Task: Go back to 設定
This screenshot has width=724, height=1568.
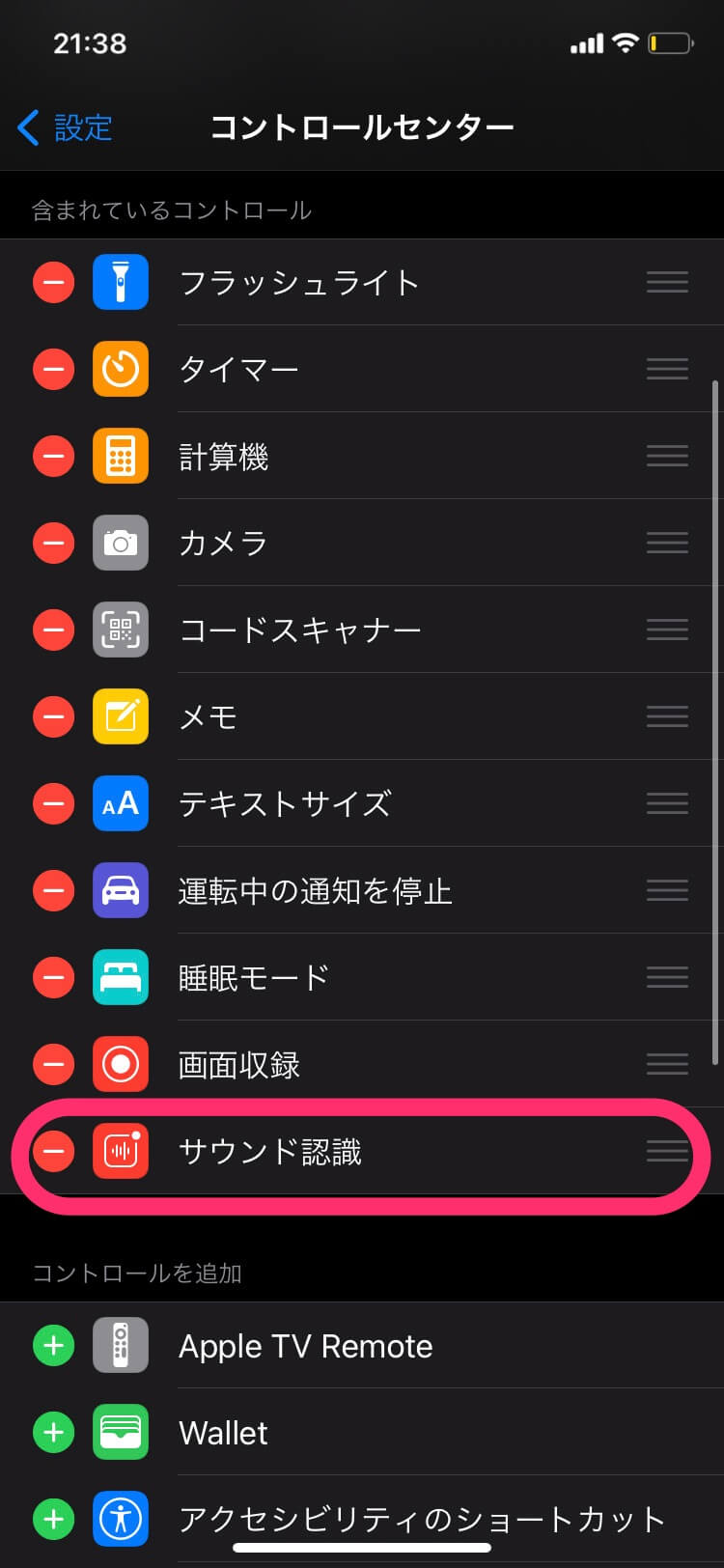Action: (66, 127)
